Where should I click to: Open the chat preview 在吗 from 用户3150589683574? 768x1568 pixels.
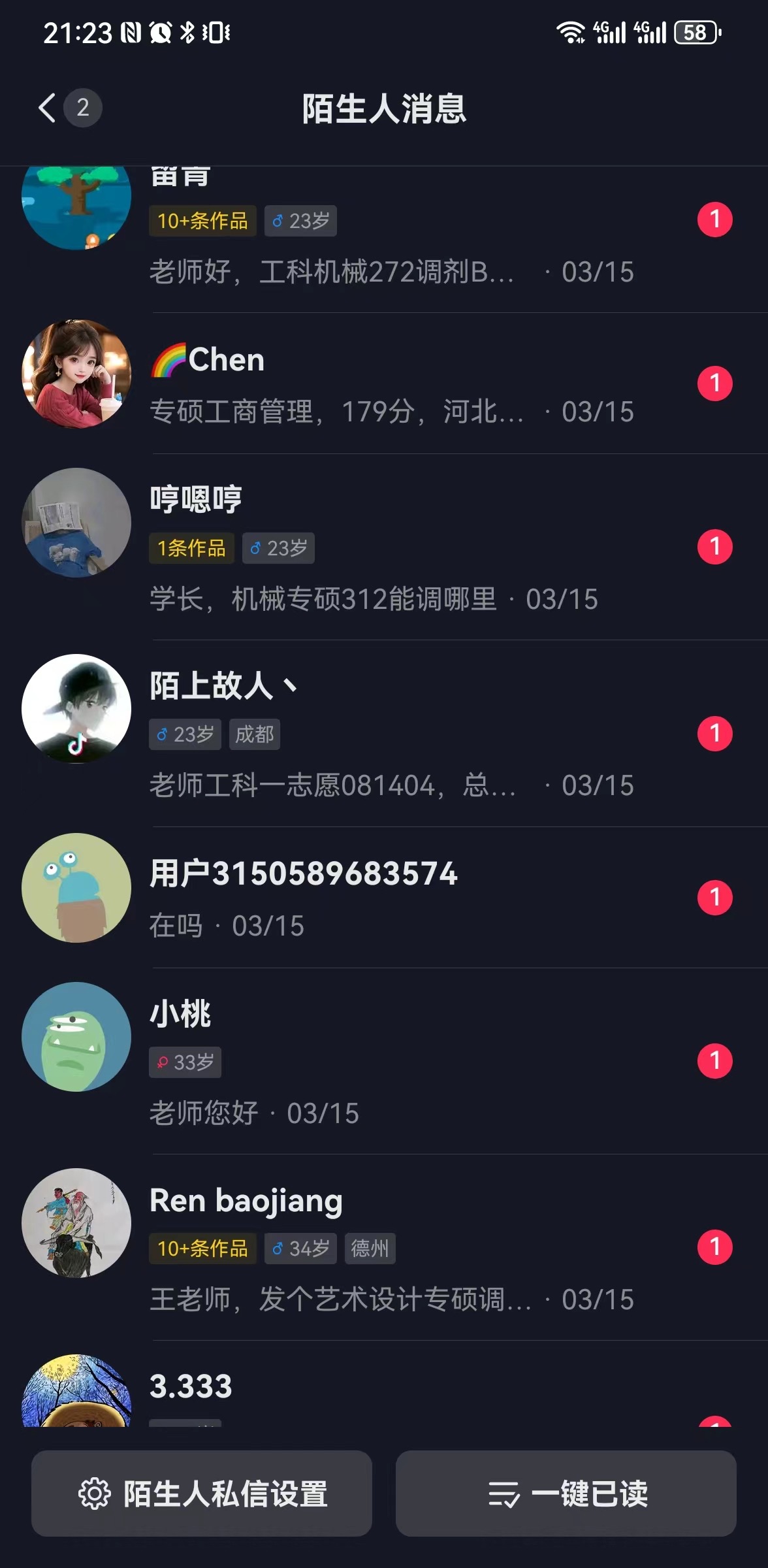point(174,925)
